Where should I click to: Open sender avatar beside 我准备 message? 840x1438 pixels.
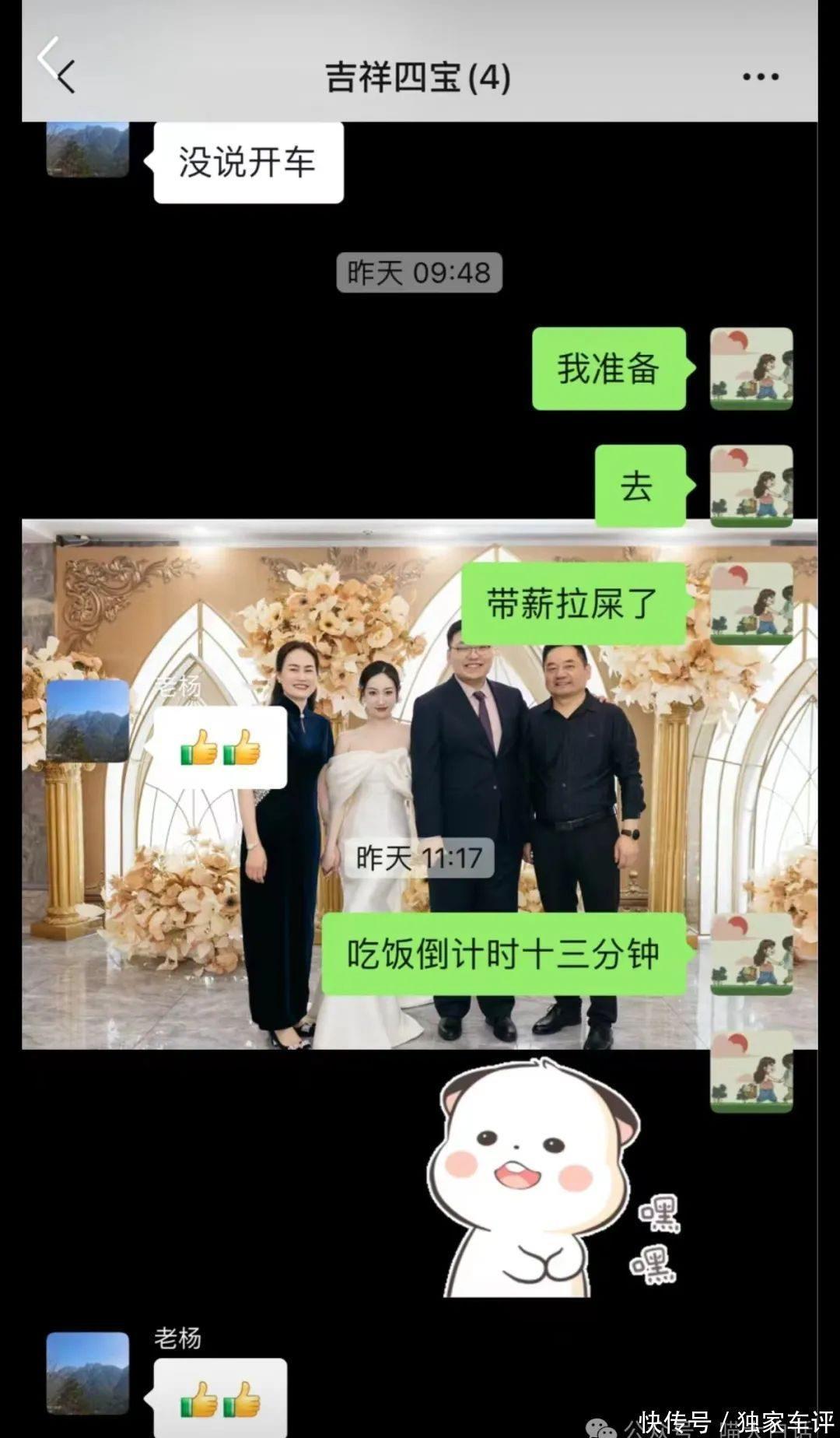tap(751, 369)
